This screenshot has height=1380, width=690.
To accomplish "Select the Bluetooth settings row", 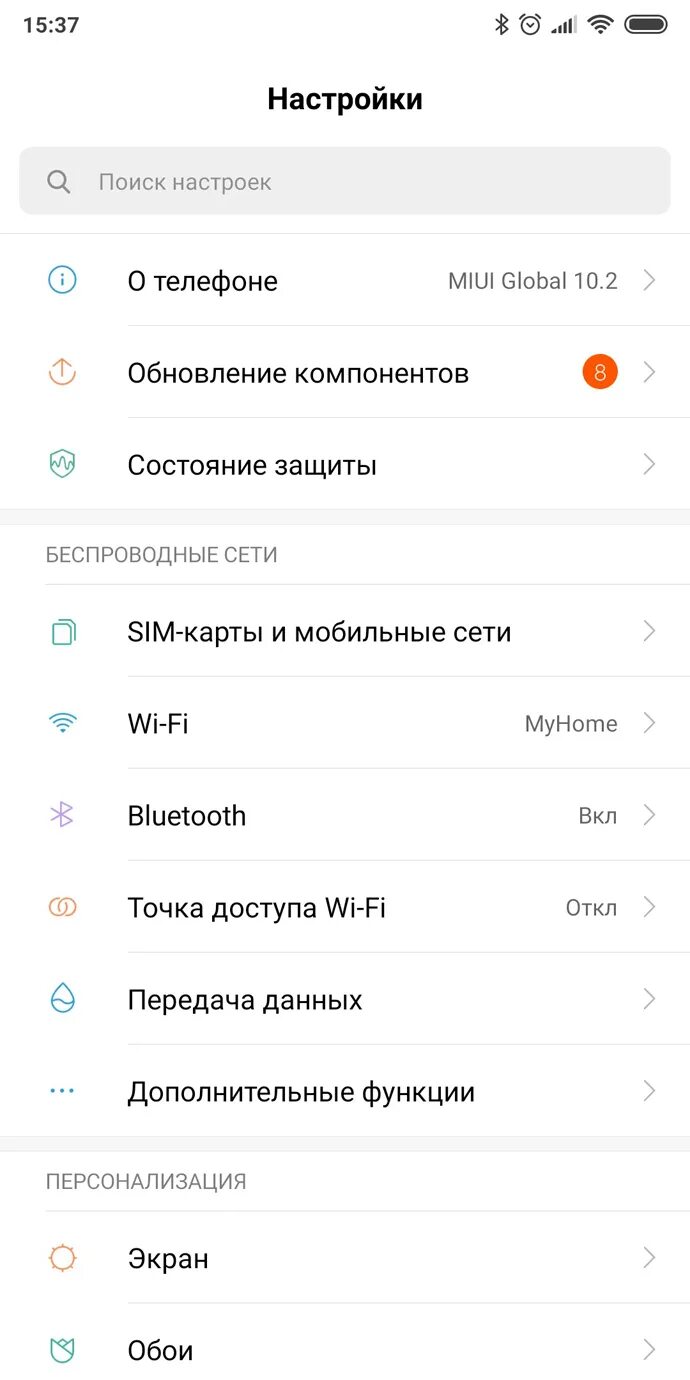I will pyautogui.click(x=344, y=815).
